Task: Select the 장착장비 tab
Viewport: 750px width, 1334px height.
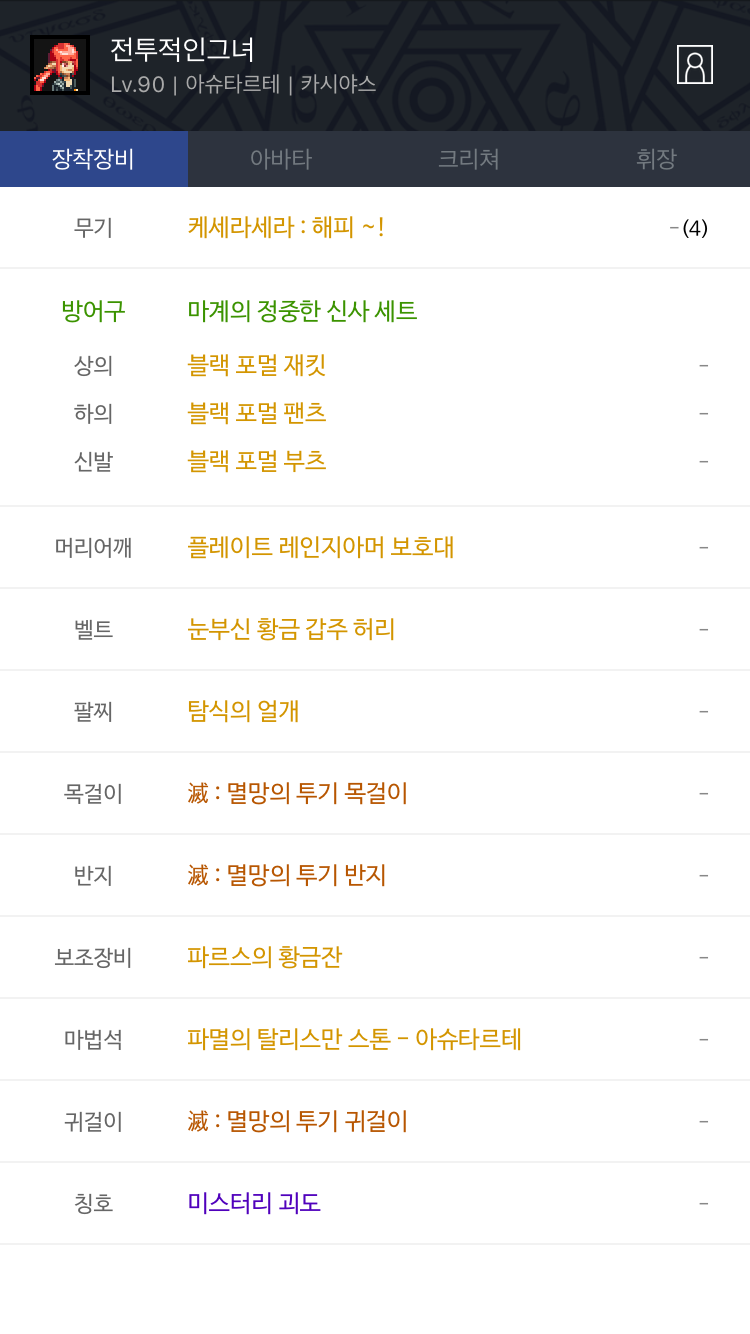Action: point(94,159)
